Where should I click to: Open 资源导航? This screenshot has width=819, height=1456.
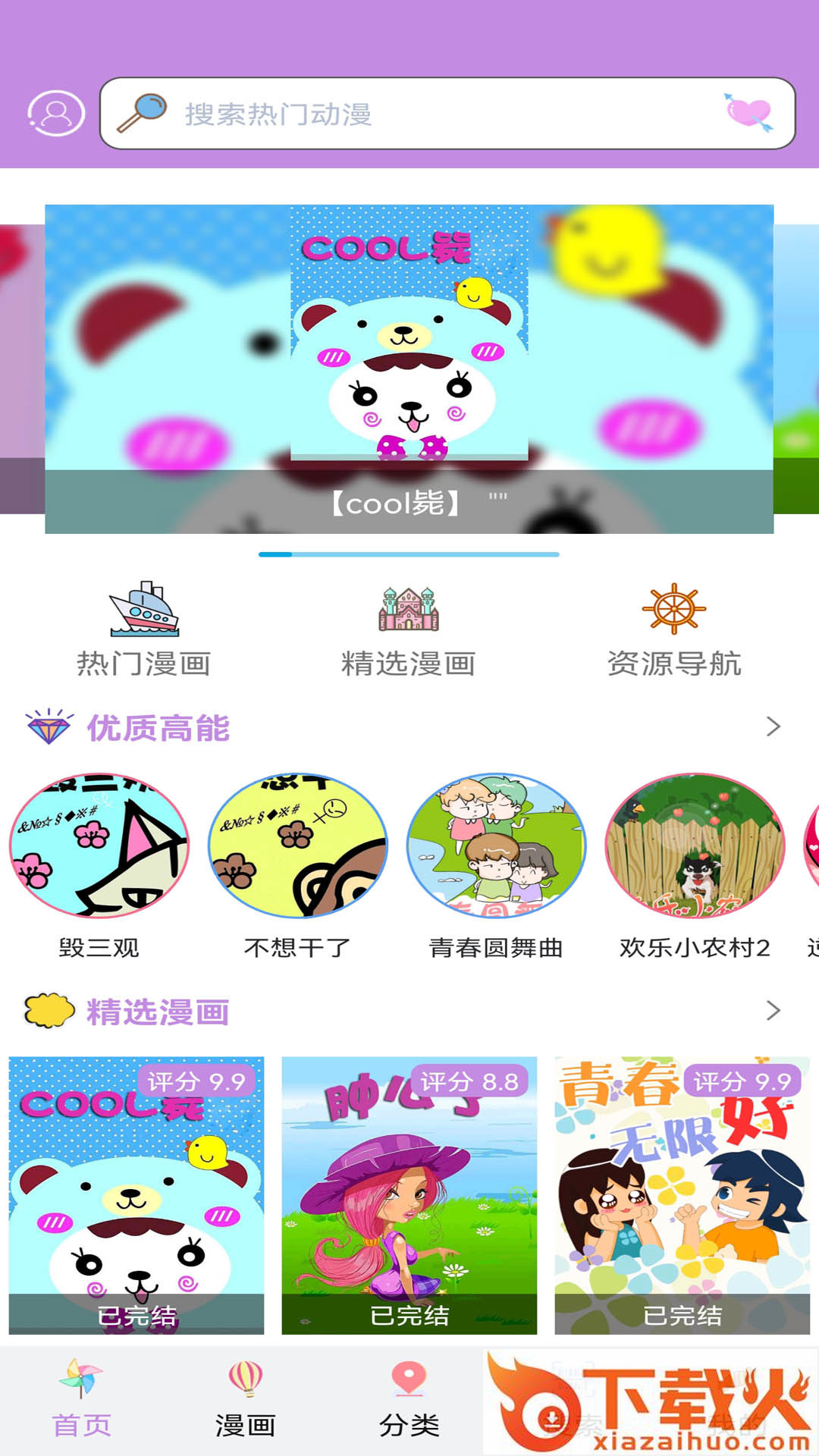click(x=674, y=629)
